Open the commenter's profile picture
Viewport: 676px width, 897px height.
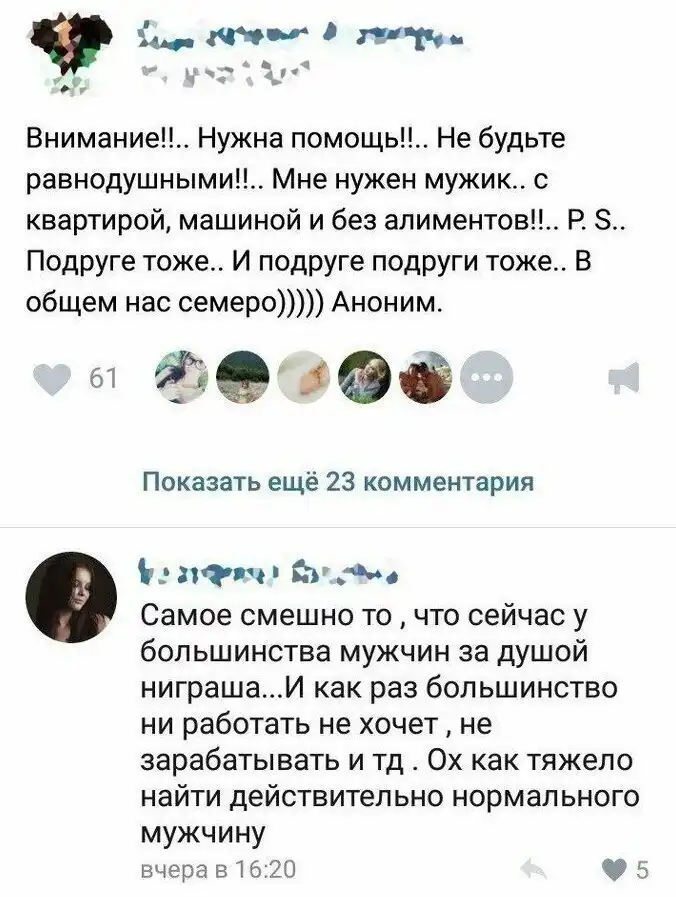point(72,596)
